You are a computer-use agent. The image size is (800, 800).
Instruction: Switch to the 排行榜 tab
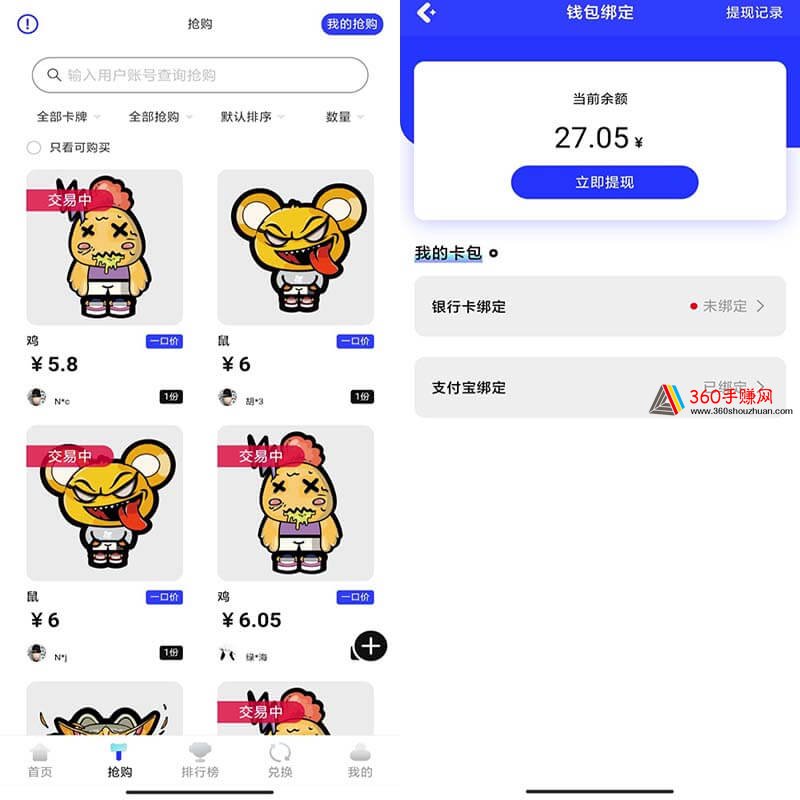tap(200, 761)
